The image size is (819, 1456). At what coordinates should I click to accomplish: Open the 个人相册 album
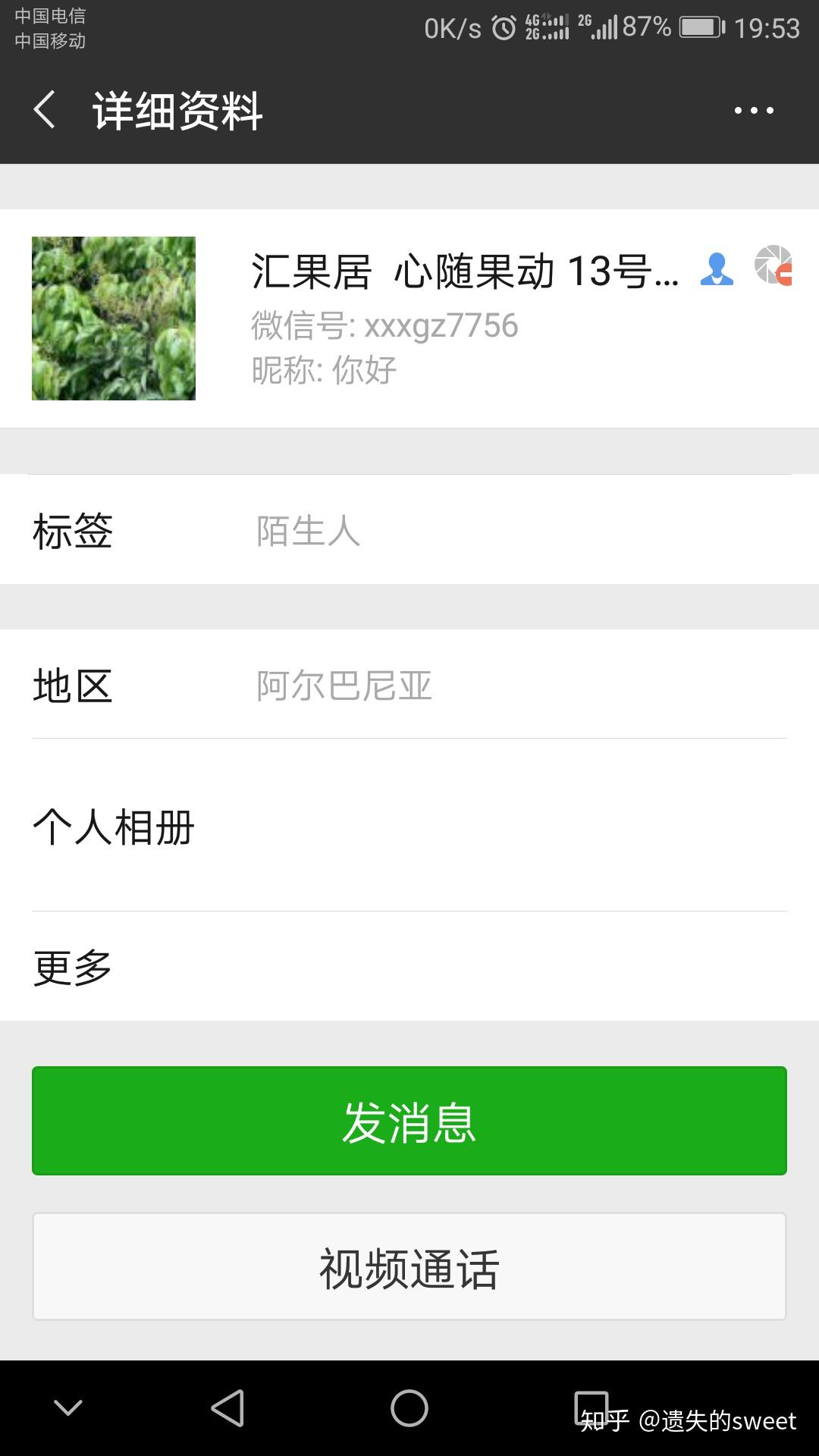pos(409,826)
